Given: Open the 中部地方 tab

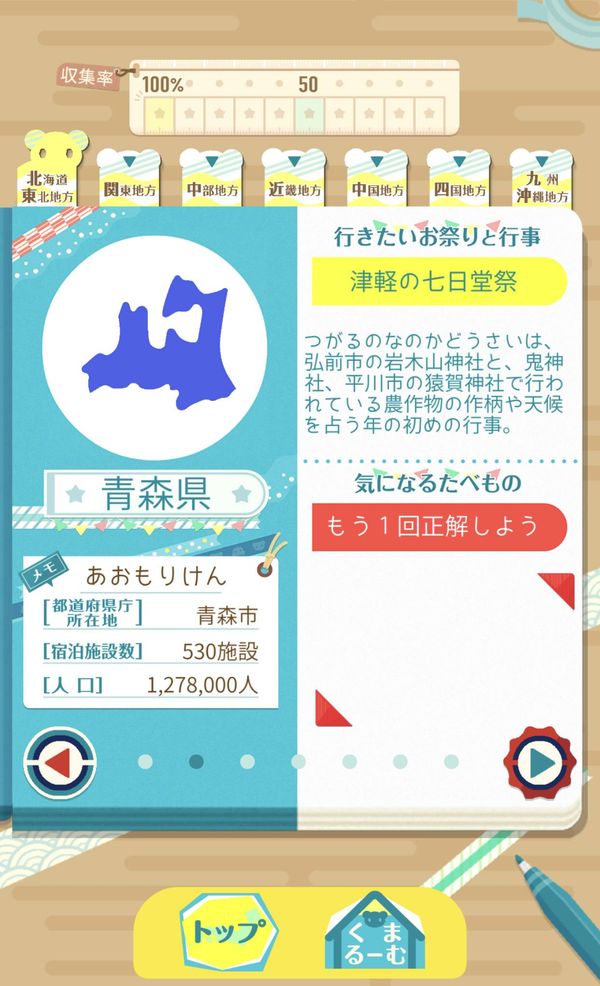Looking at the screenshot, I should [211, 178].
